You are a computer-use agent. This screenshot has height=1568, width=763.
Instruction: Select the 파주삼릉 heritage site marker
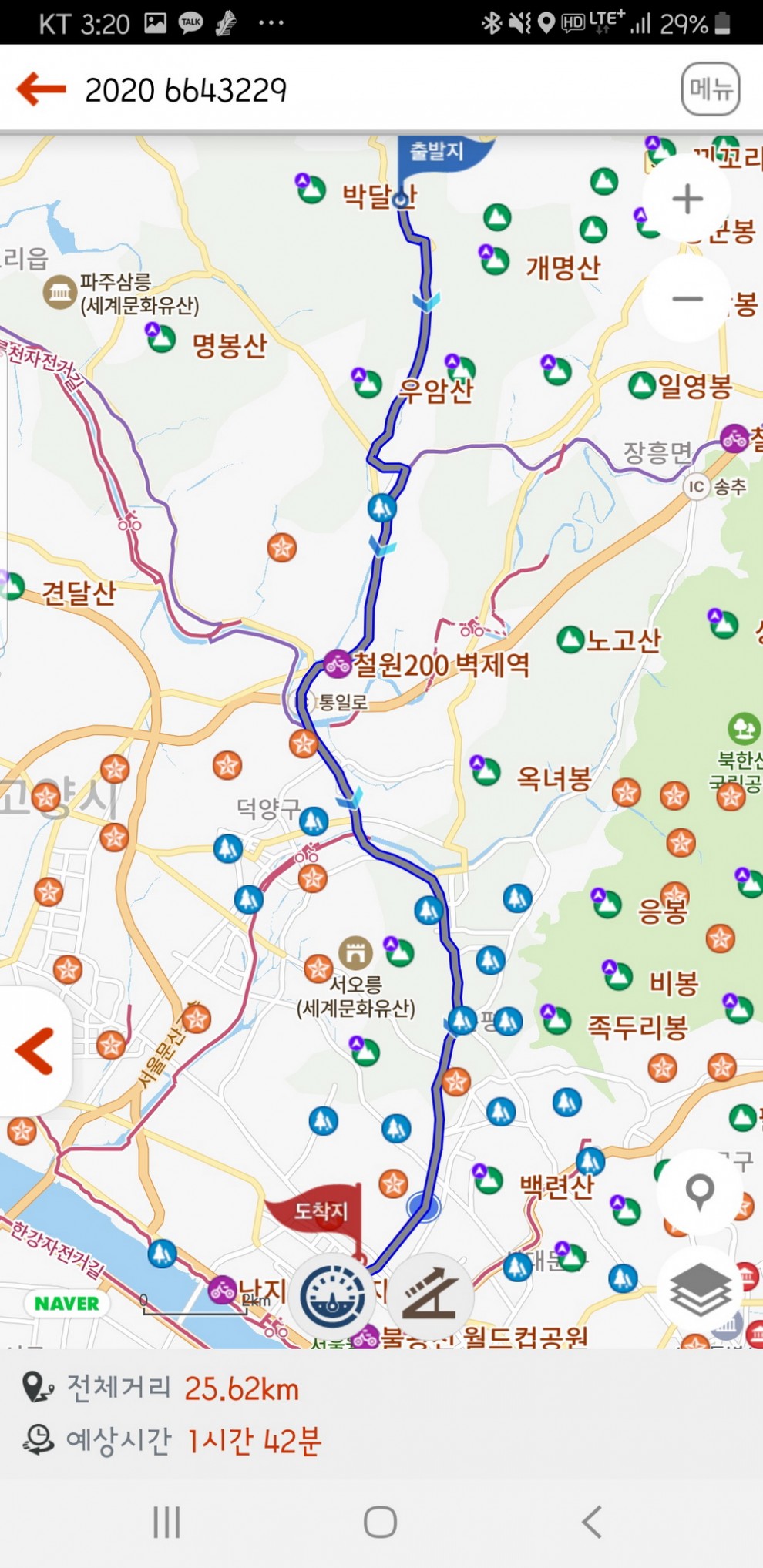tap(59, 293)
